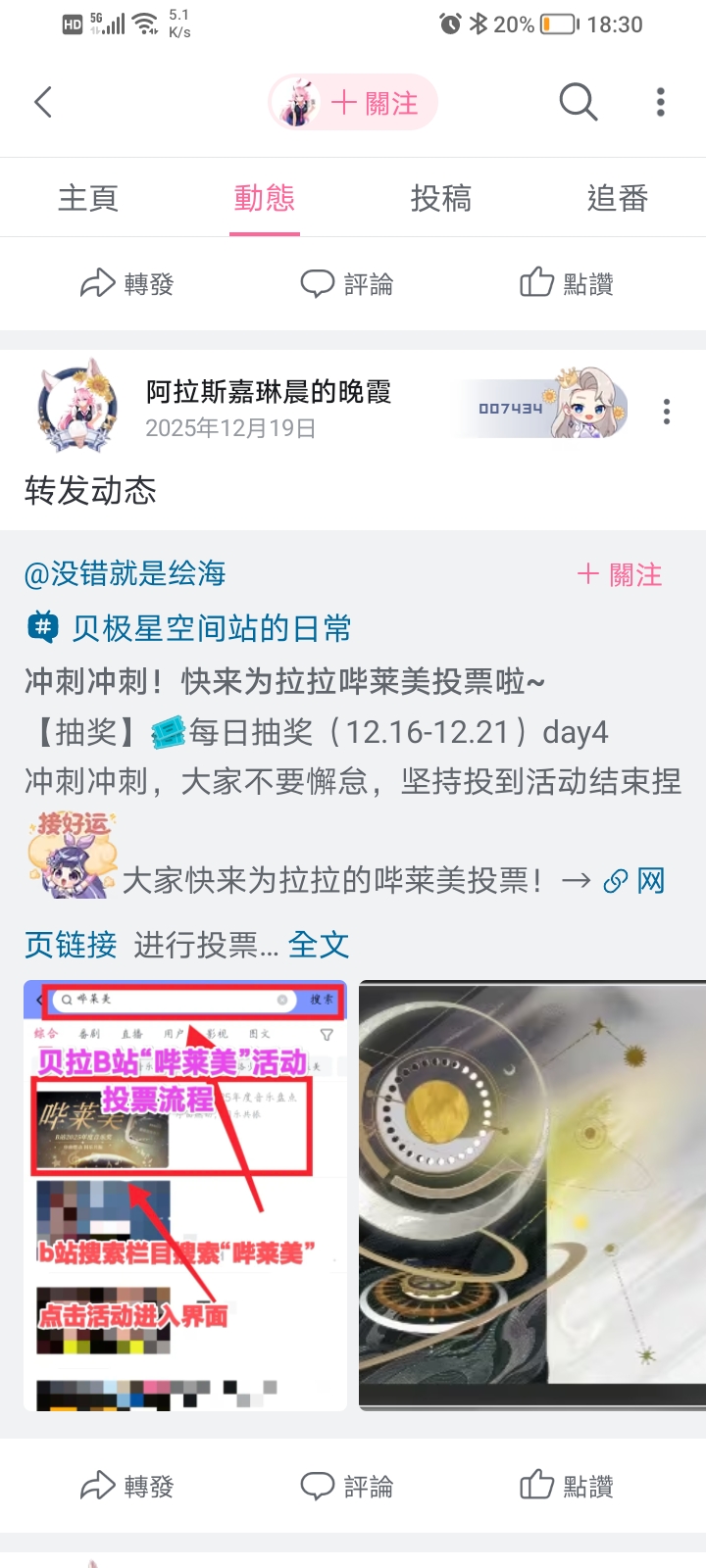Open the header overflow menu
The image size is (706, 1568).
[661, 102]
